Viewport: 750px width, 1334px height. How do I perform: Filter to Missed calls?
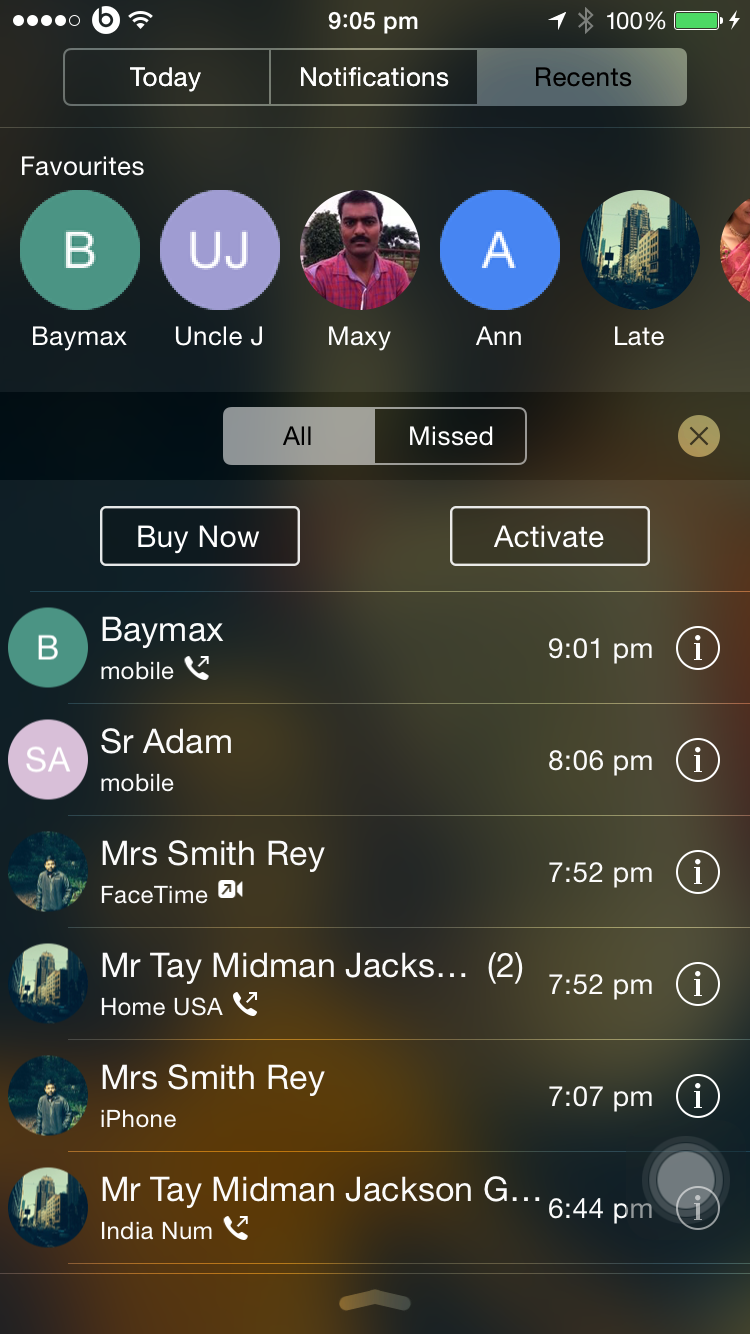point(450,436)
